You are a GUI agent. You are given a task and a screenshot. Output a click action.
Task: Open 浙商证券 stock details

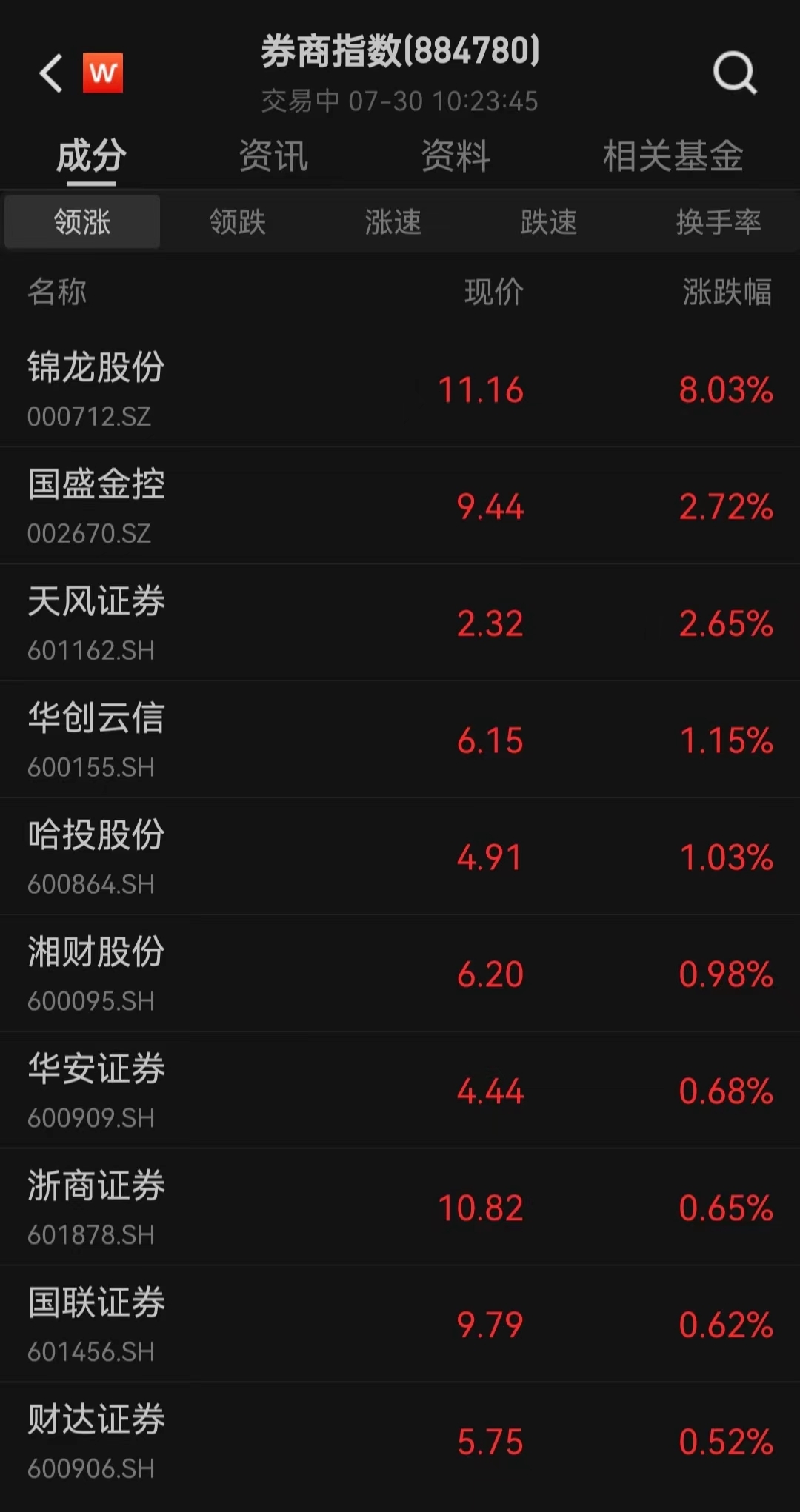[96, 1186]
